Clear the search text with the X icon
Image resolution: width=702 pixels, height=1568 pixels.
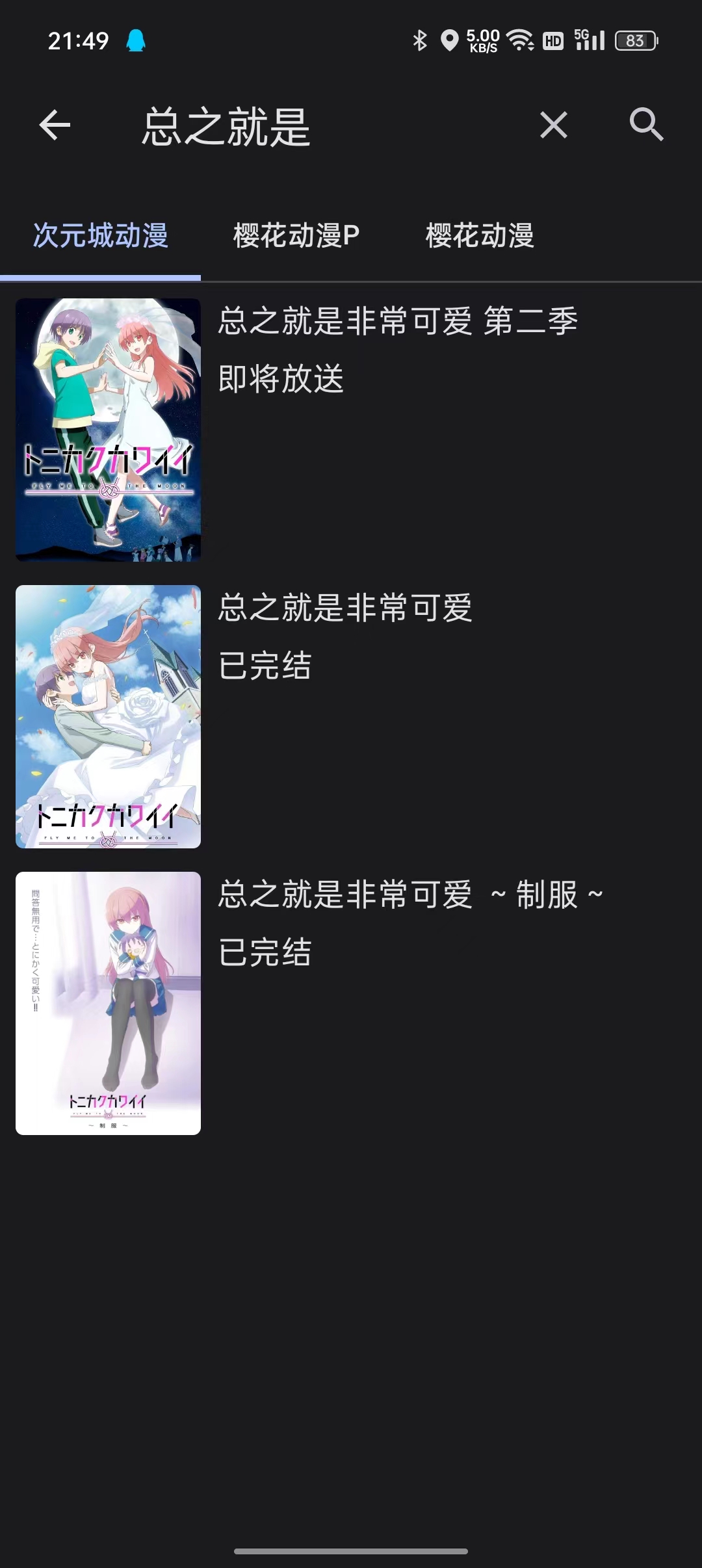[553, 125]
